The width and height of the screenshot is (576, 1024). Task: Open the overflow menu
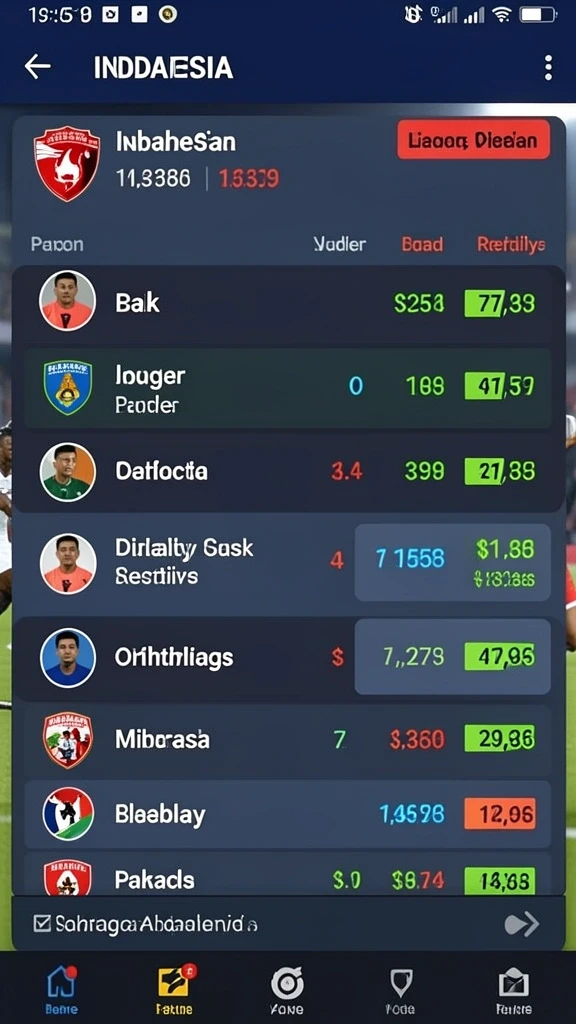coord(548,67)
